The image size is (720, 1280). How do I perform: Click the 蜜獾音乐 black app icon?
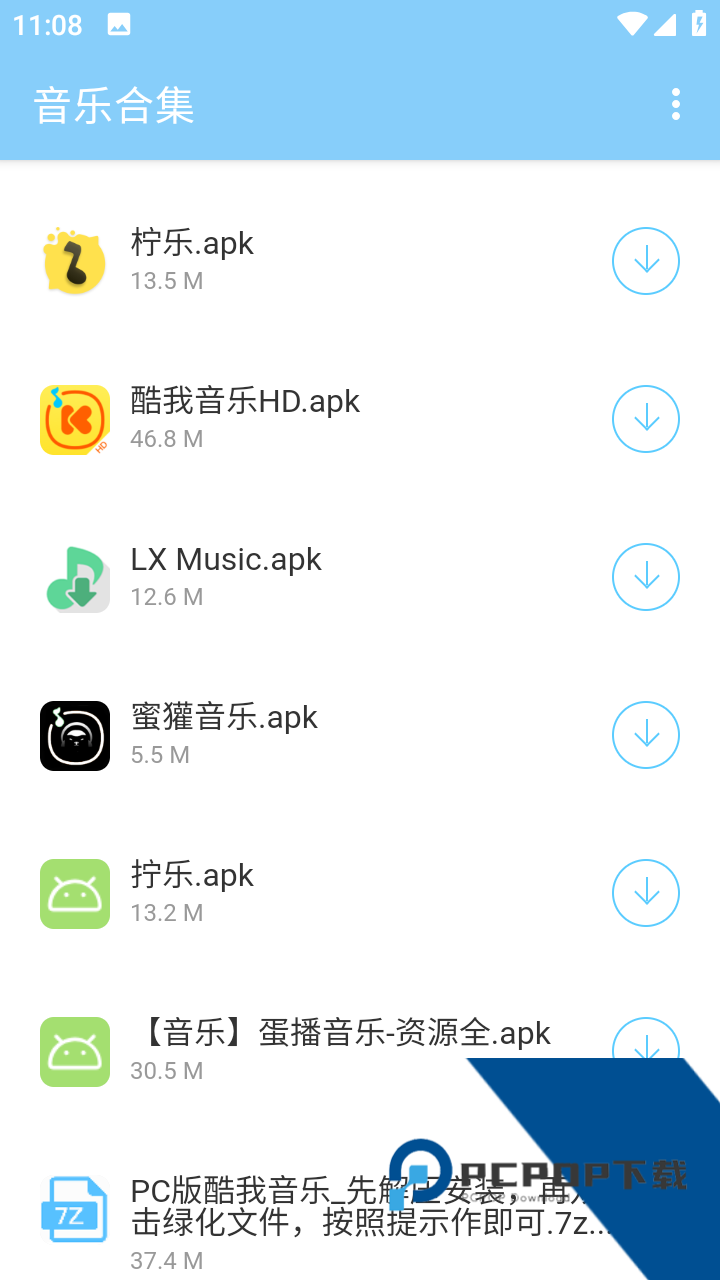(x=74, y=735)
